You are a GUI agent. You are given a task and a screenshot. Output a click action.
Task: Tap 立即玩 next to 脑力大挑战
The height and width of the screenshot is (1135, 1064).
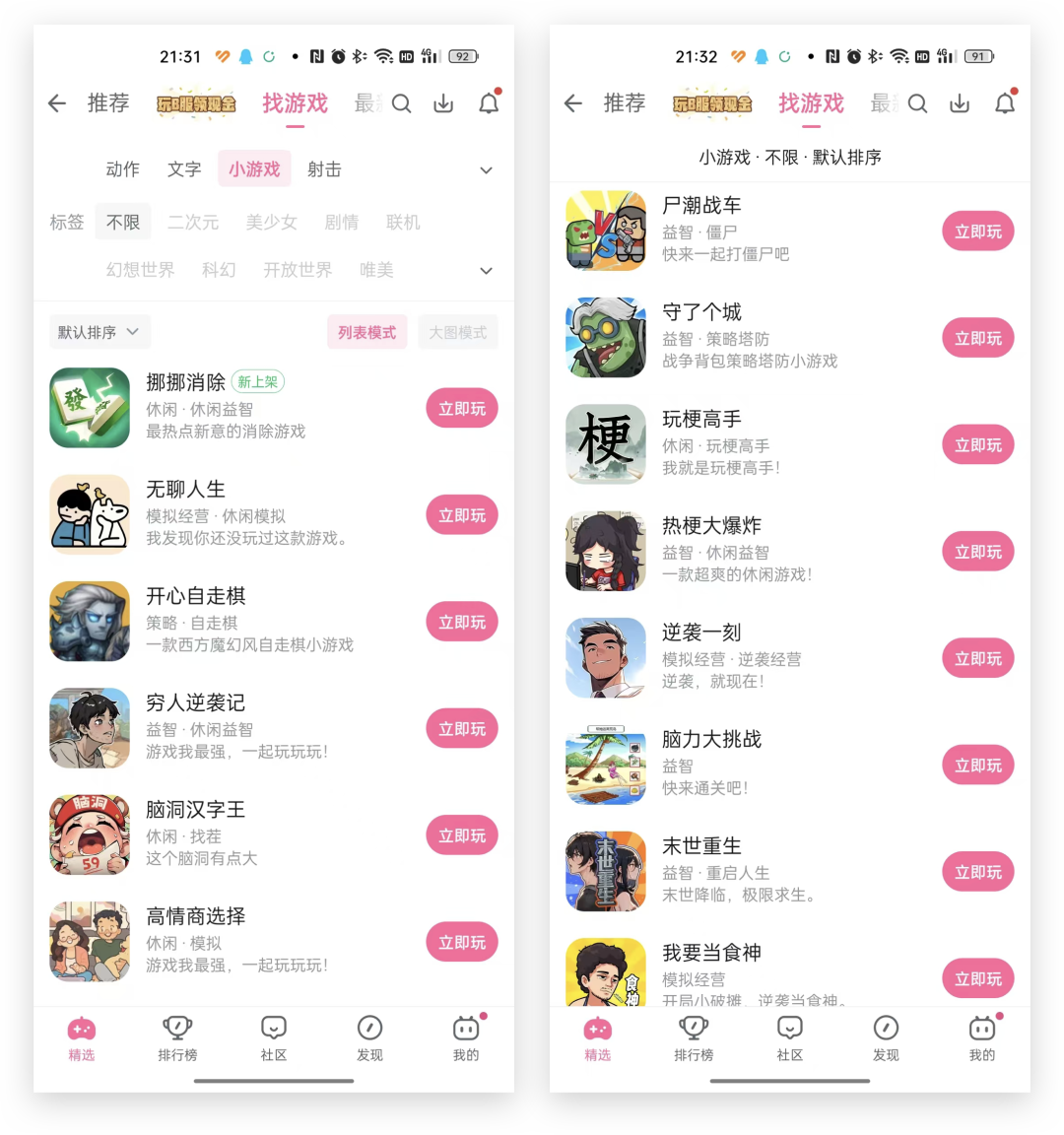click(x=977, y=766)
